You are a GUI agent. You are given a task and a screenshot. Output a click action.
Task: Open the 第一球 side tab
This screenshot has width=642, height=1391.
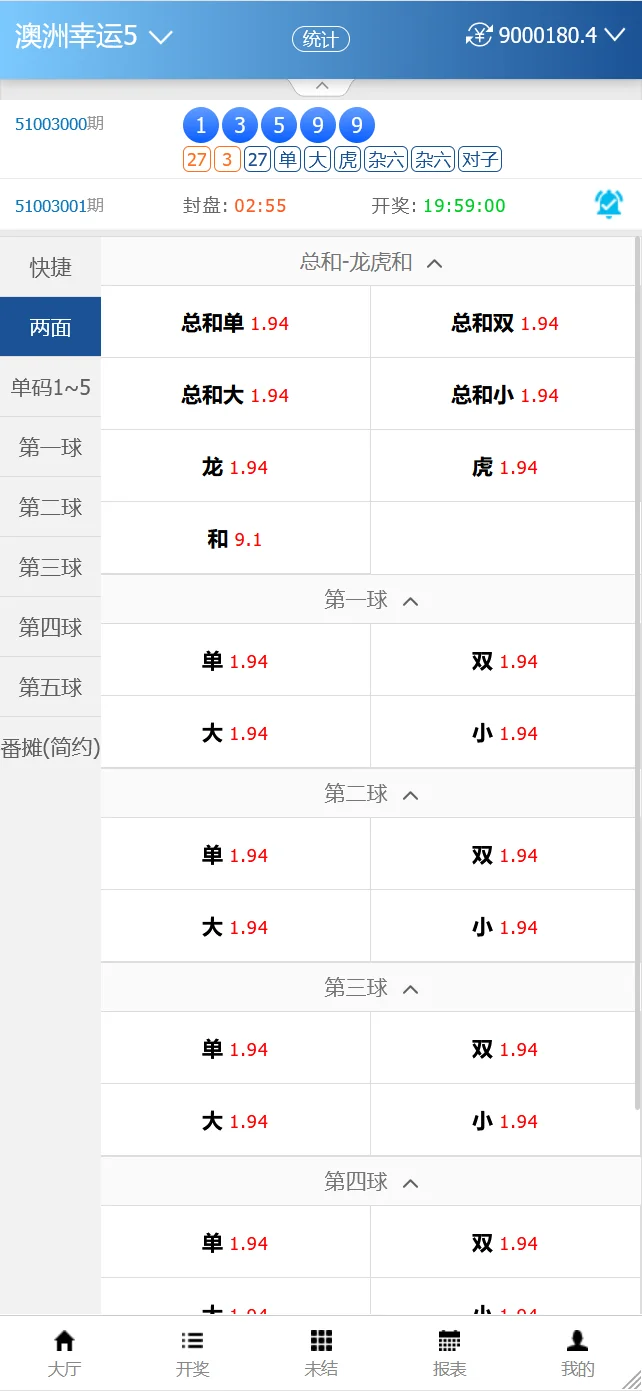tap(50, 447)
